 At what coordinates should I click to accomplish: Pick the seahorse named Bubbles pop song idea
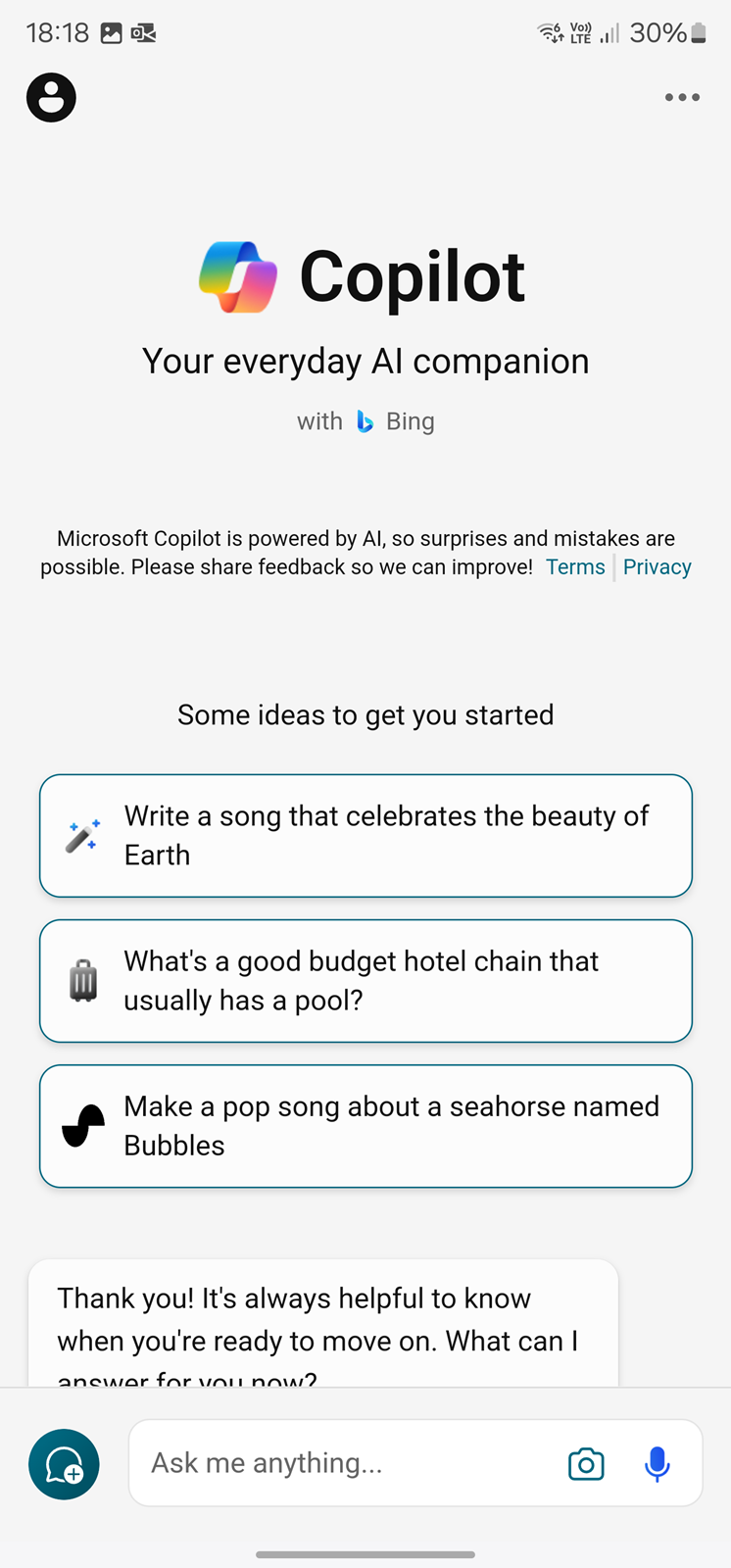[x=365, y=1126]
